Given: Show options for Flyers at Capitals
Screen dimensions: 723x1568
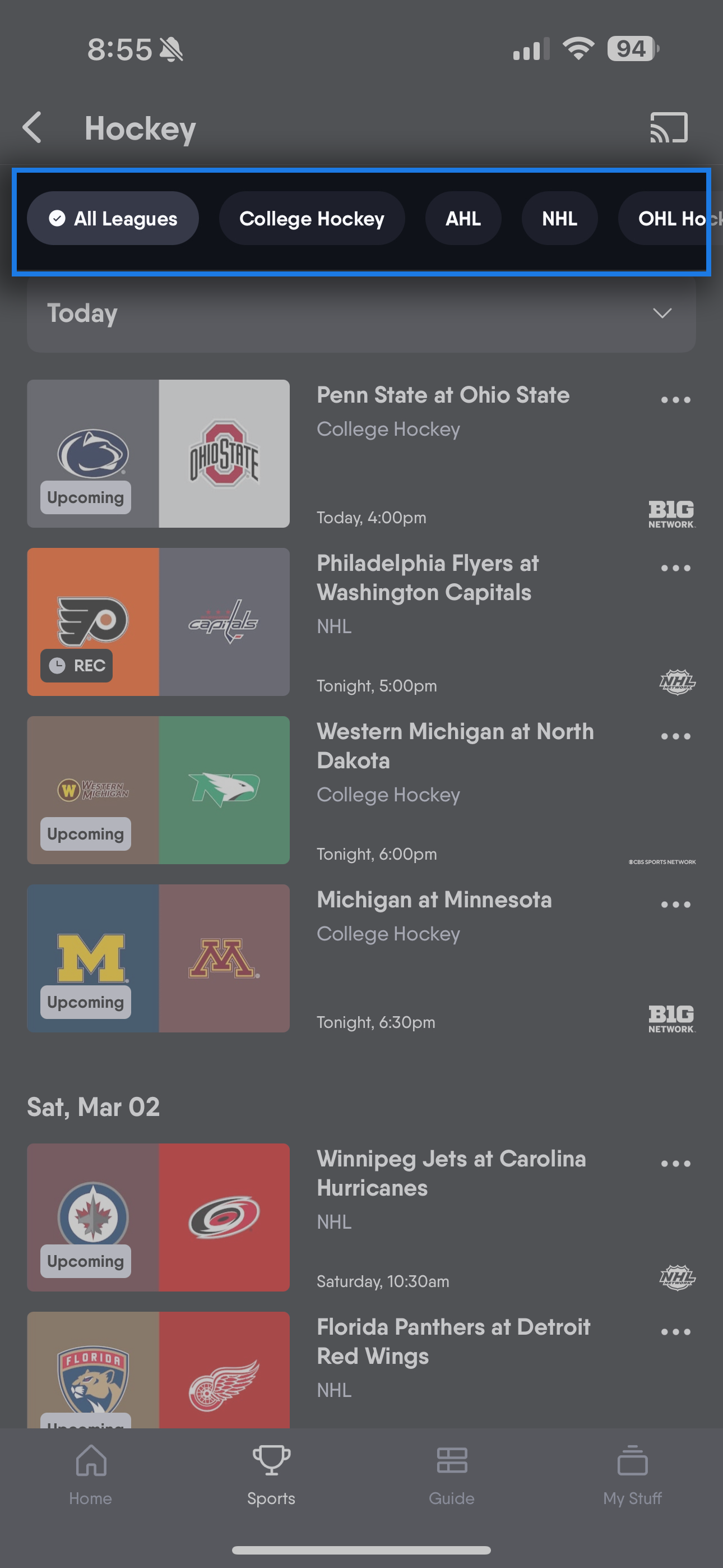Looking at the screenshot, I should pos(675,568).
